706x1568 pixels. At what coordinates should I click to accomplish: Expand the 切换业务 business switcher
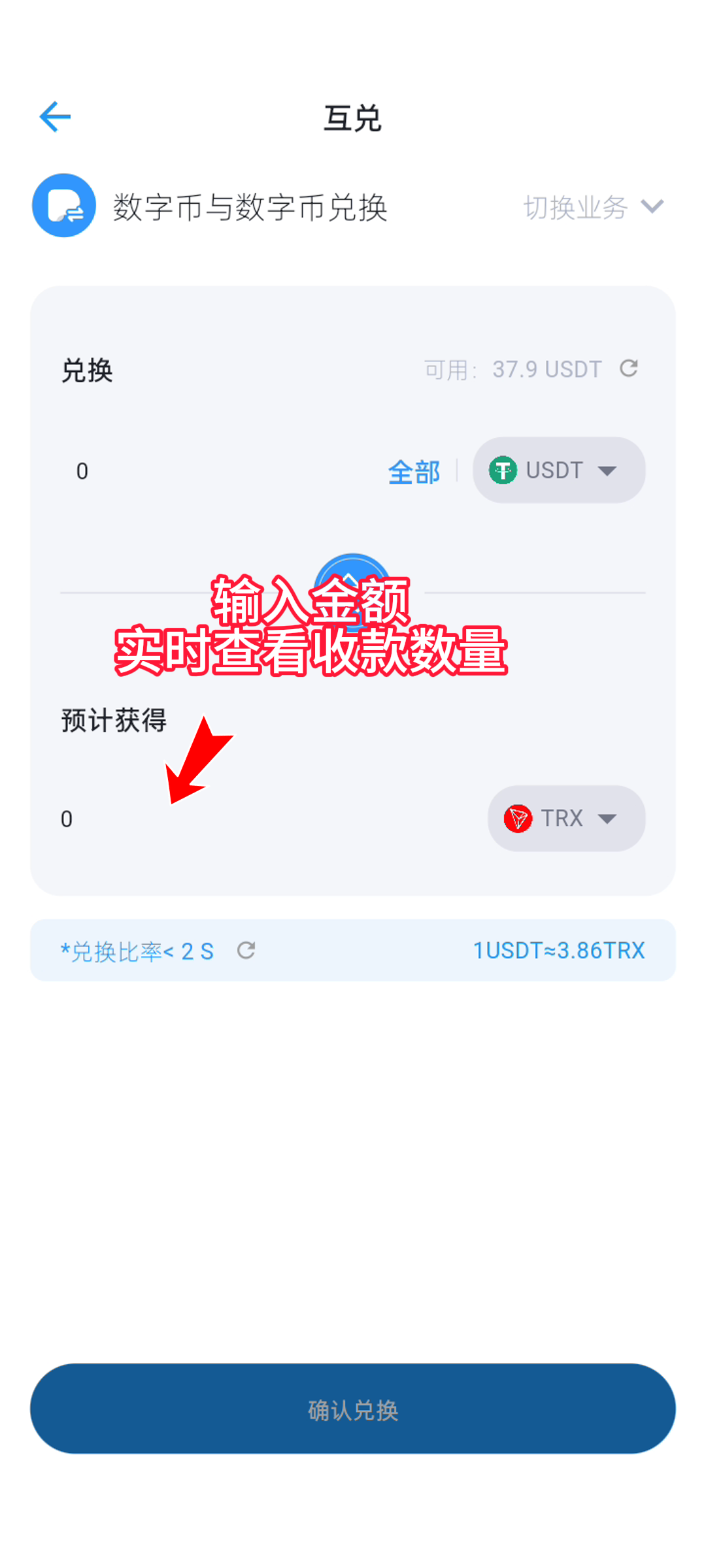pos(594,207)
